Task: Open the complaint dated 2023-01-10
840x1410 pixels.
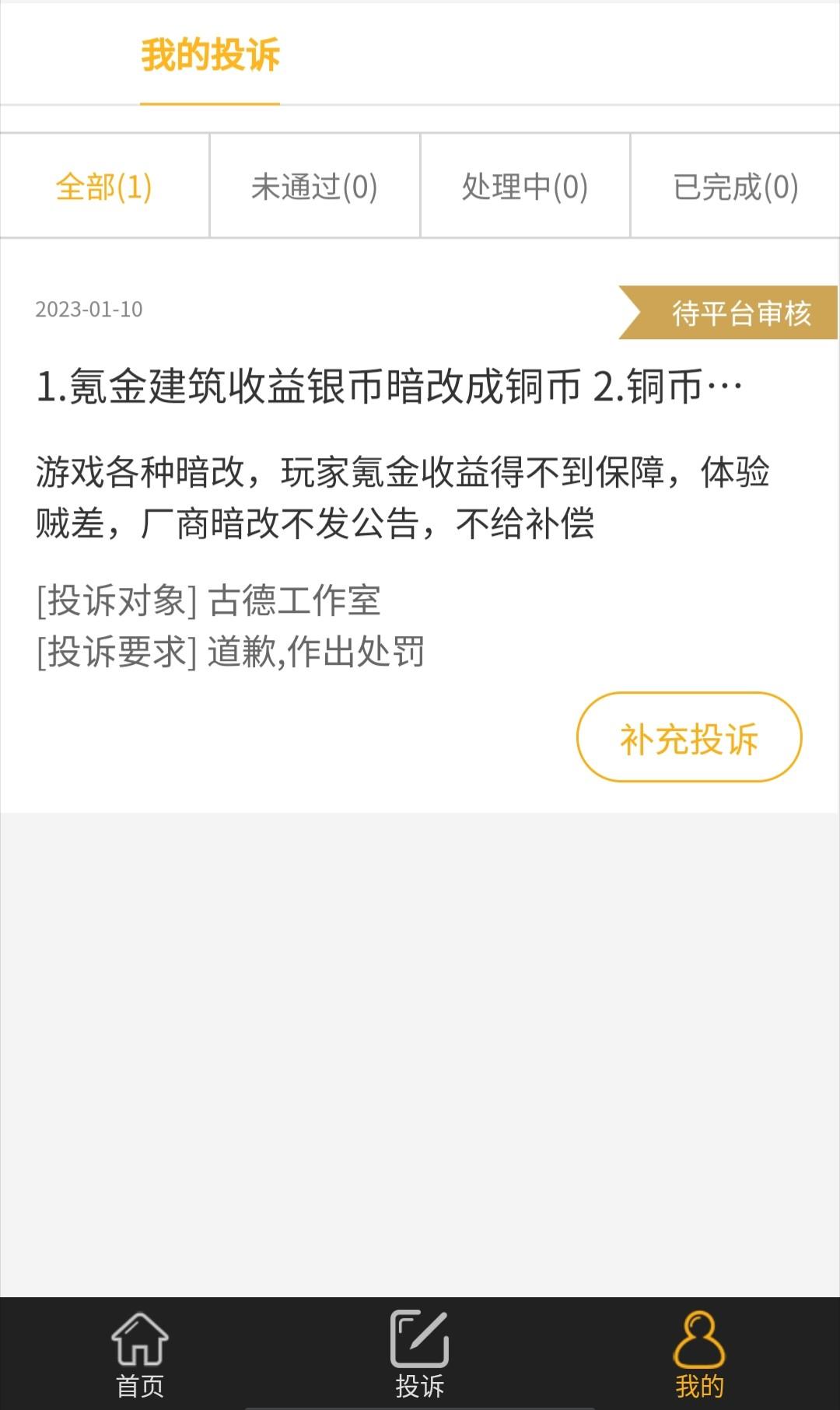Action: coord(89,310)
